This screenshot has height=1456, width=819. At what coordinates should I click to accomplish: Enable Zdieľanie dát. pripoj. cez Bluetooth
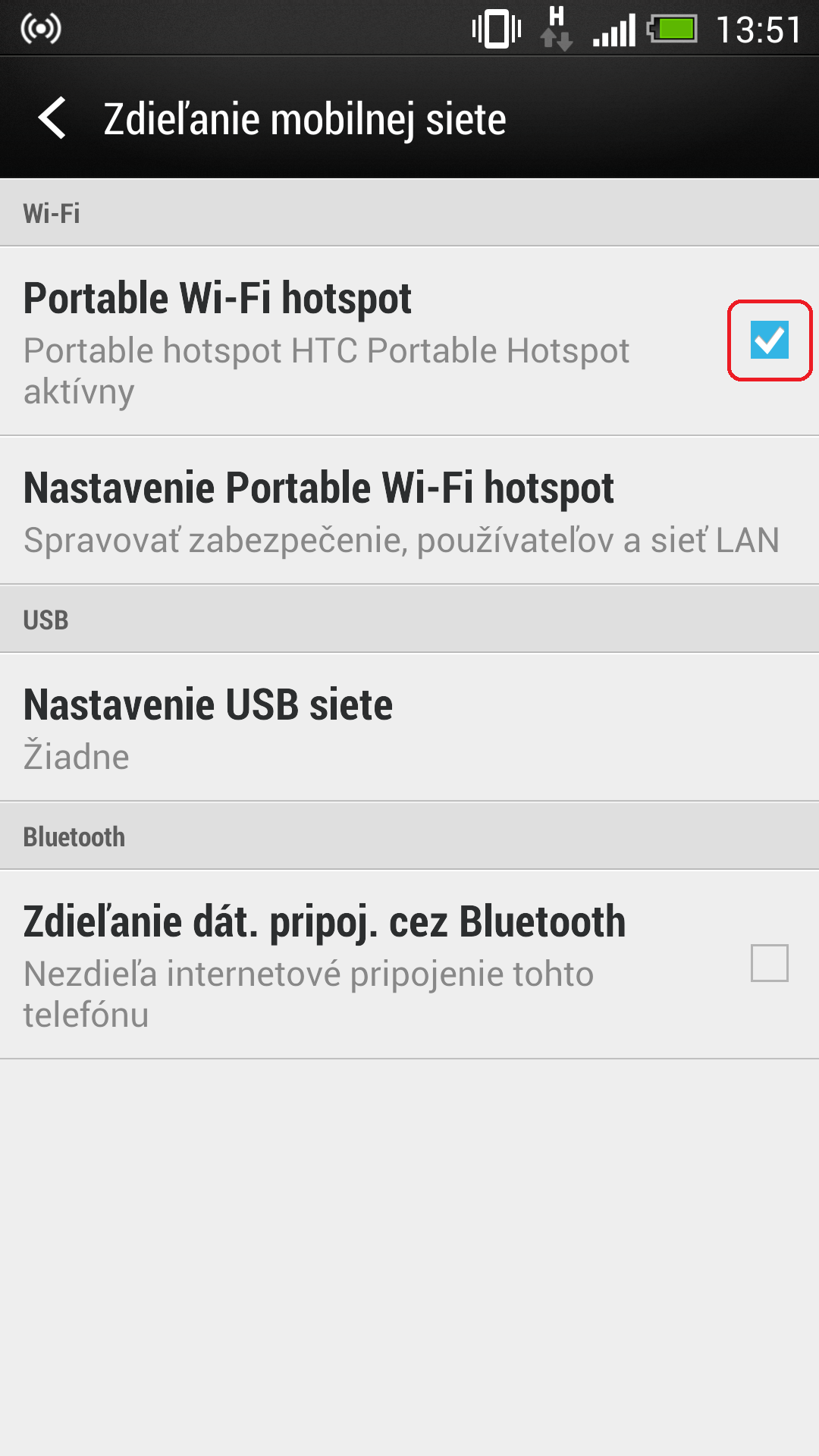(769, 963)
